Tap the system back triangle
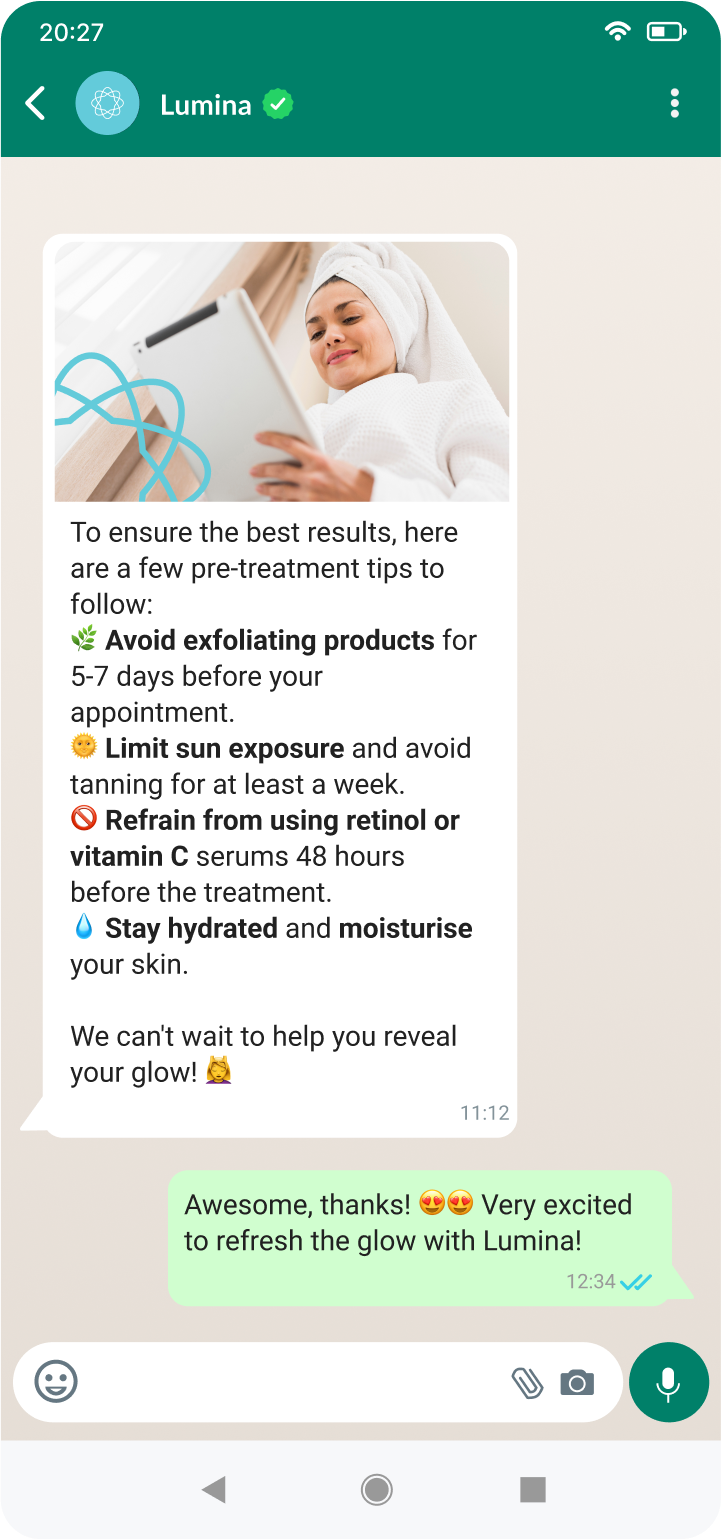721x1539 pixels. 213,1490
